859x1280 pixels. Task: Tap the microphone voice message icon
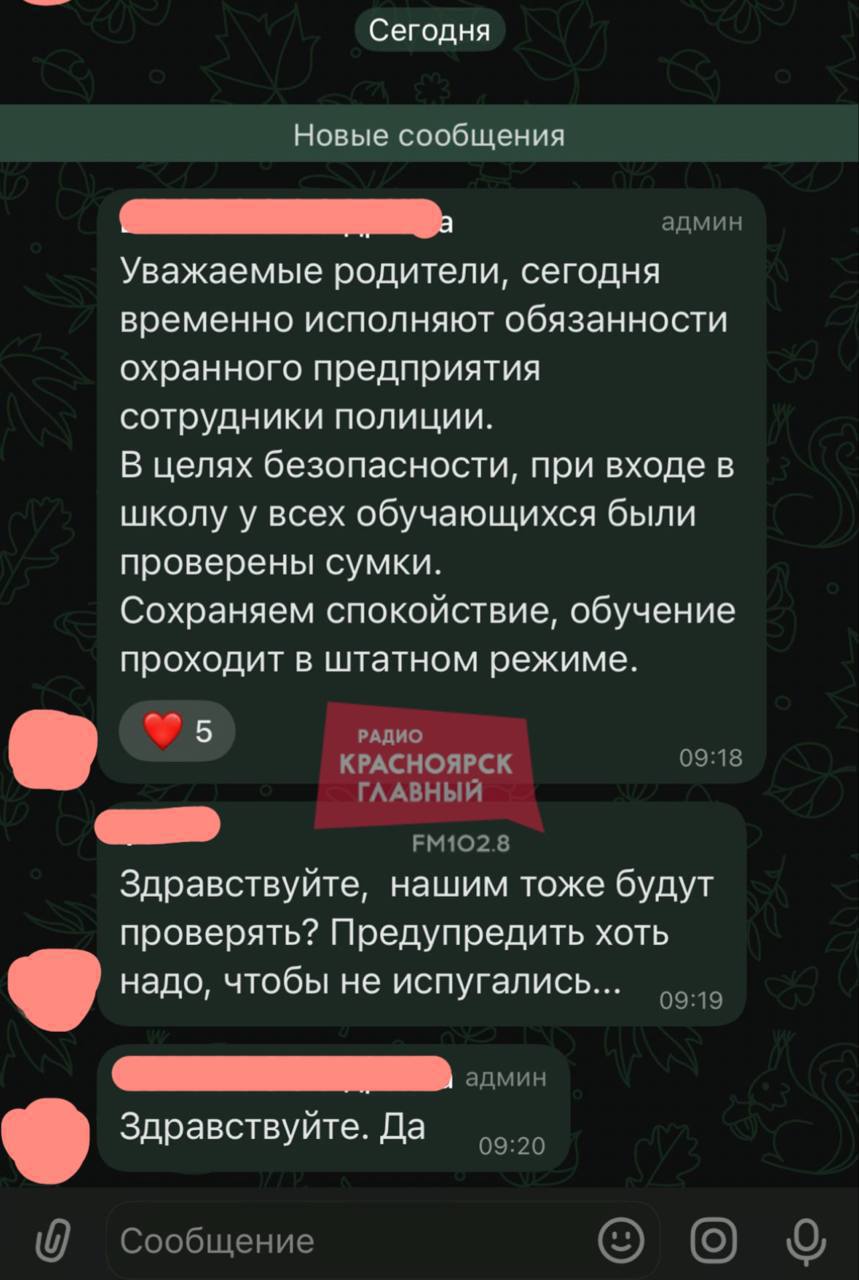pyautogui.click(x=806, y=1240)
